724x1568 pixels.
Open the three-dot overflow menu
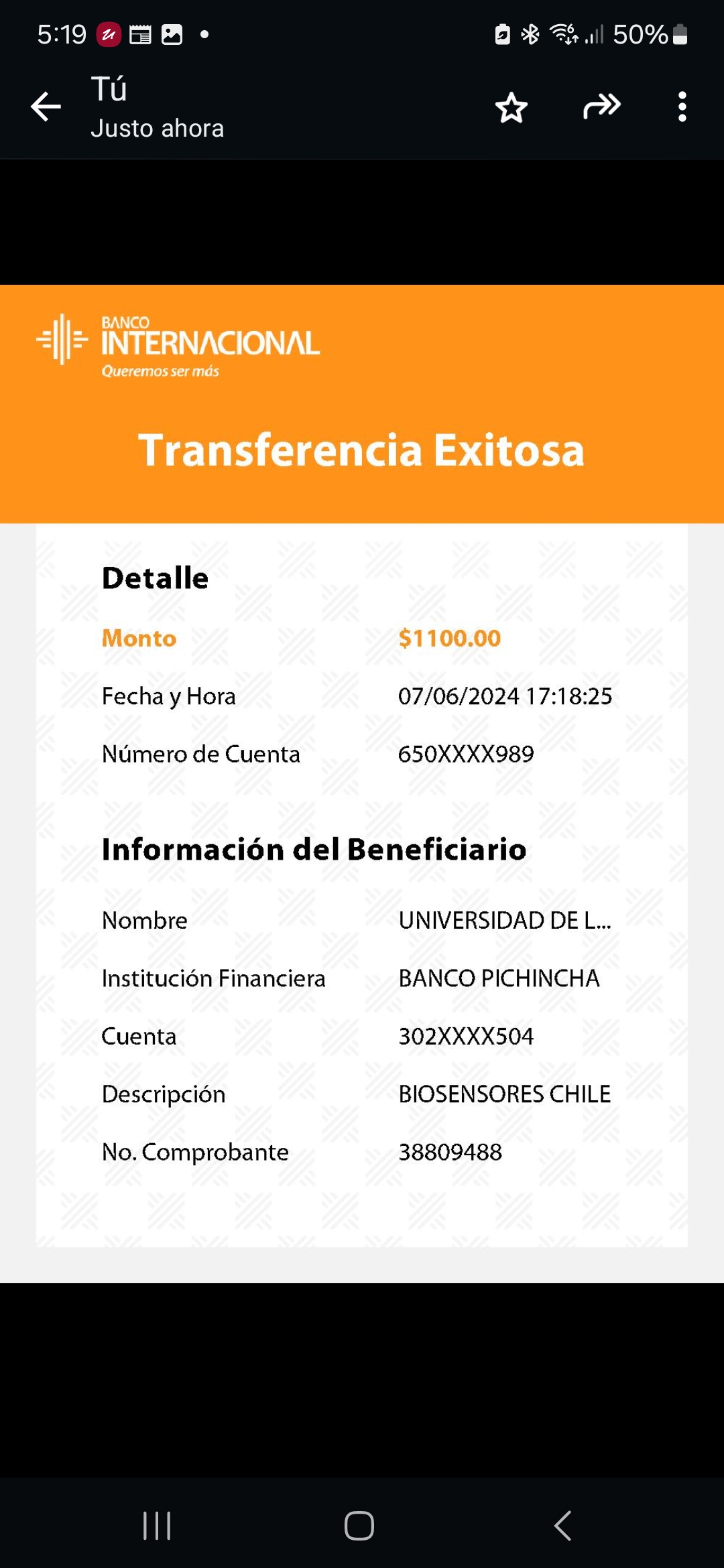click(x=682, y=107)
